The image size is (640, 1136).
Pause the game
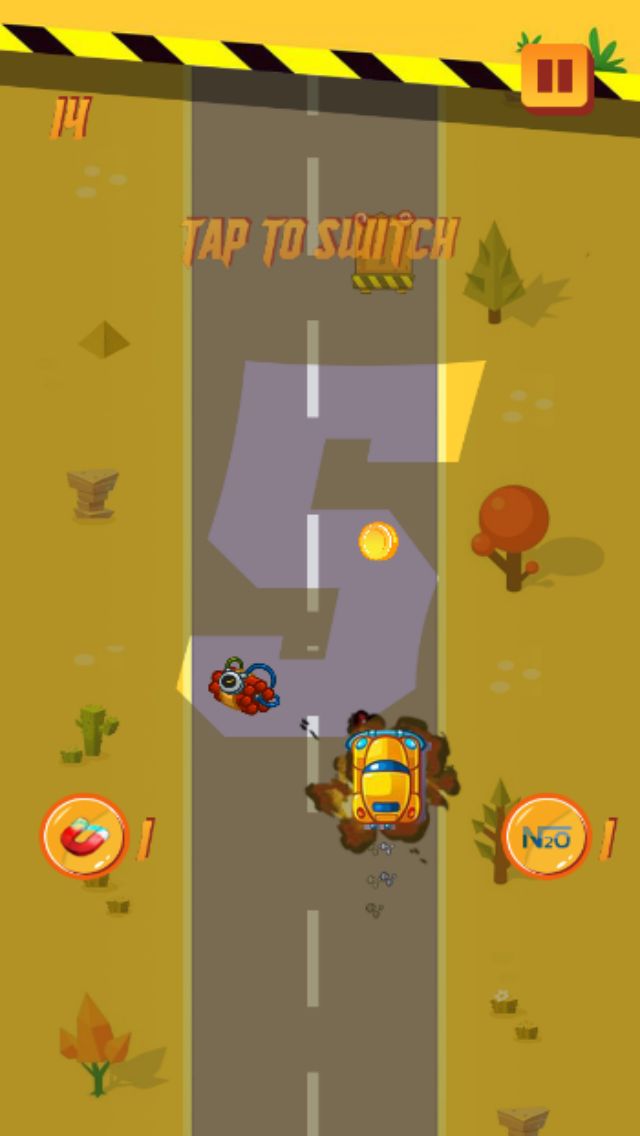click(556, 76)
